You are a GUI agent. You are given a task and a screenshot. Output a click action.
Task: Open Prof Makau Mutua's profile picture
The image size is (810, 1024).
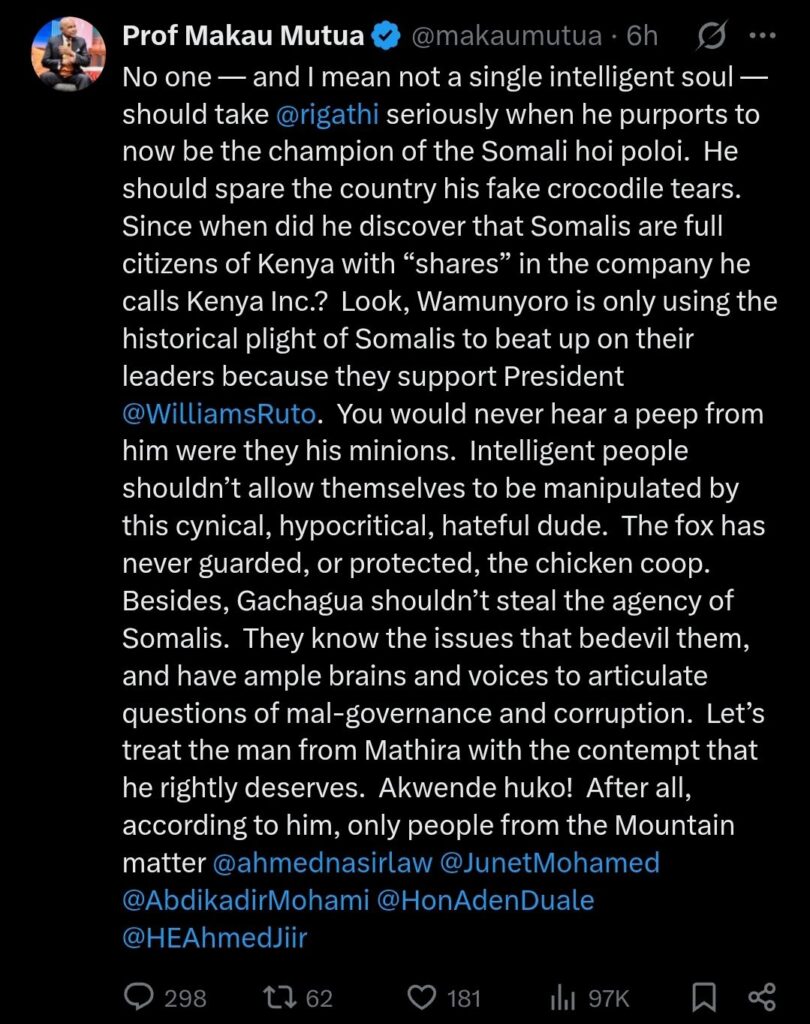click(69, 53)
